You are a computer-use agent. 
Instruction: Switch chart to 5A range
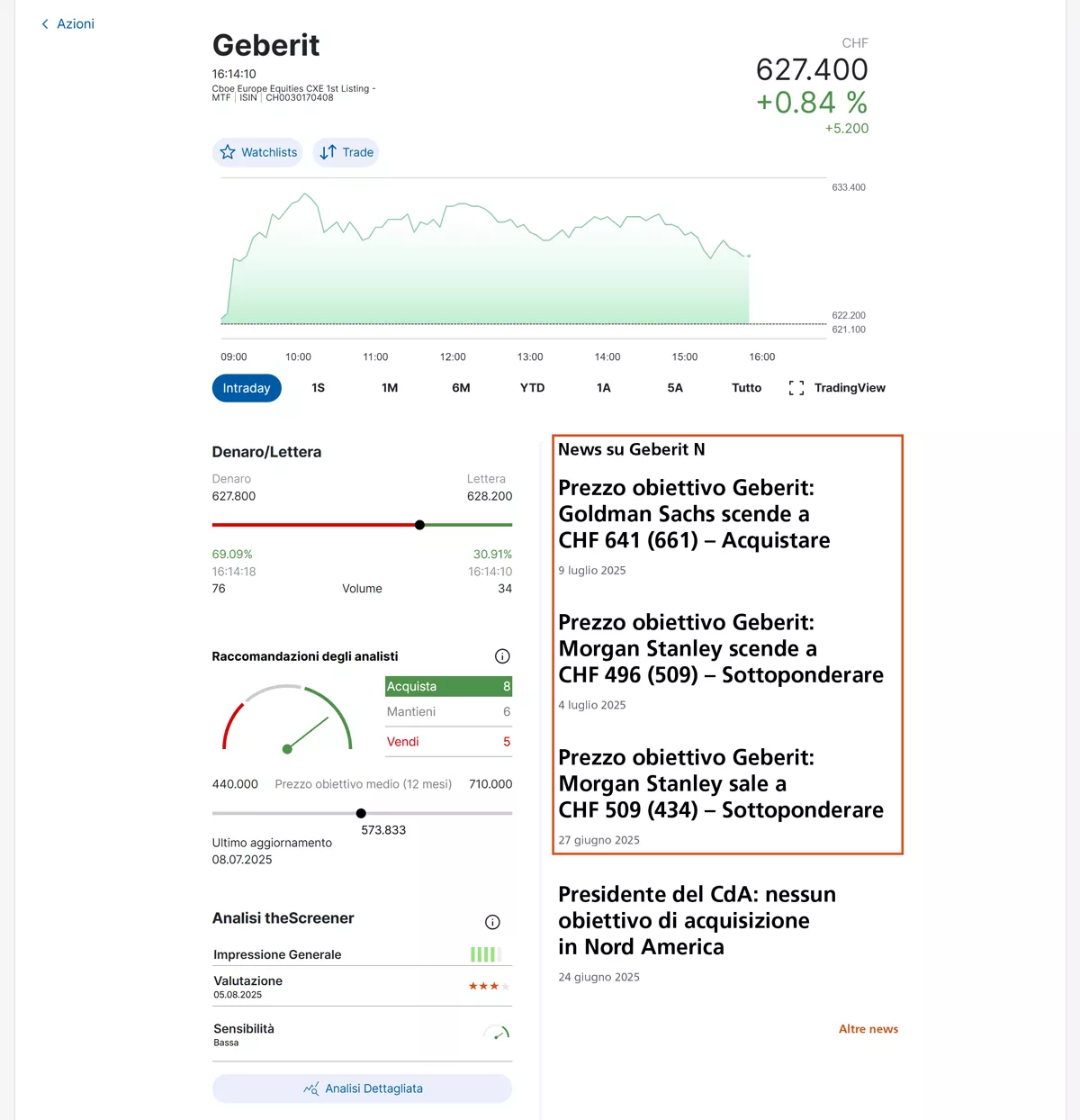pos(675,388)
